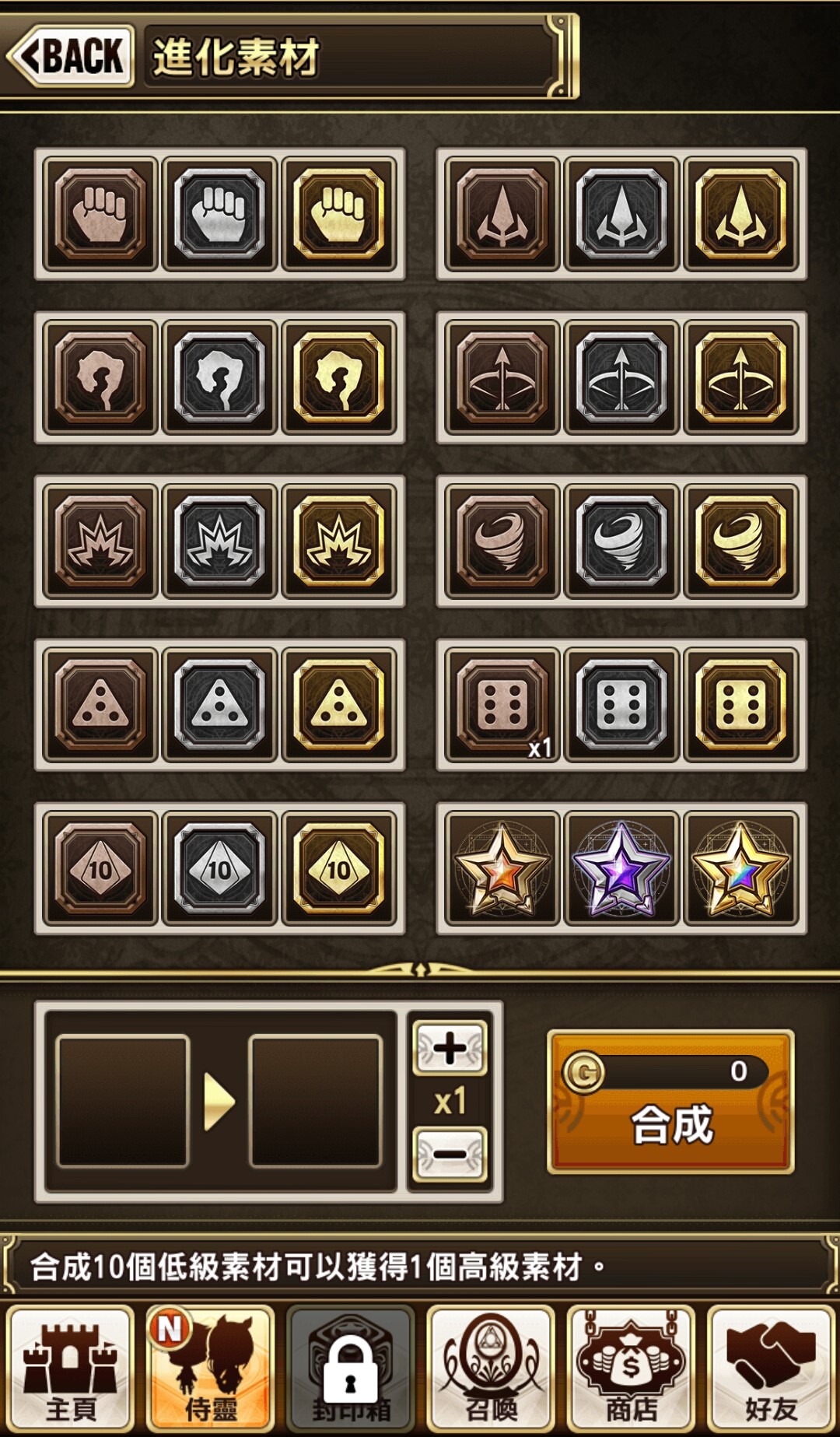Go to the 主頁 home tab
The height and width of the screenshot is (1437, 840).
coord(71,1368)
